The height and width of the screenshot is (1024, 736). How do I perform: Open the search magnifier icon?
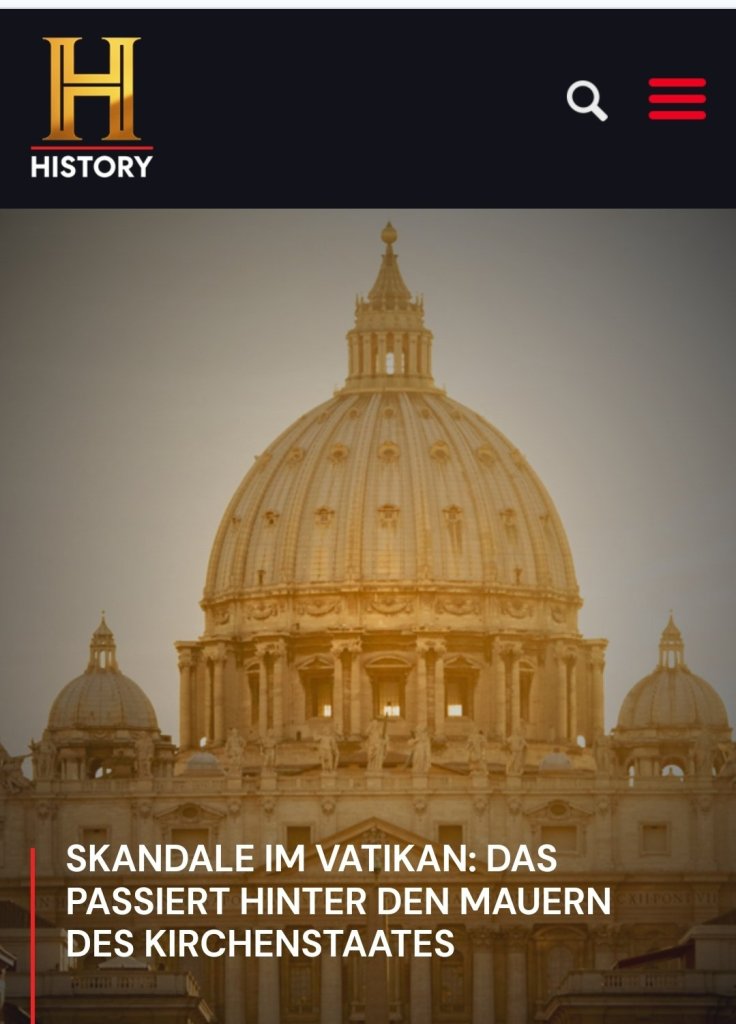pos(587,101)
